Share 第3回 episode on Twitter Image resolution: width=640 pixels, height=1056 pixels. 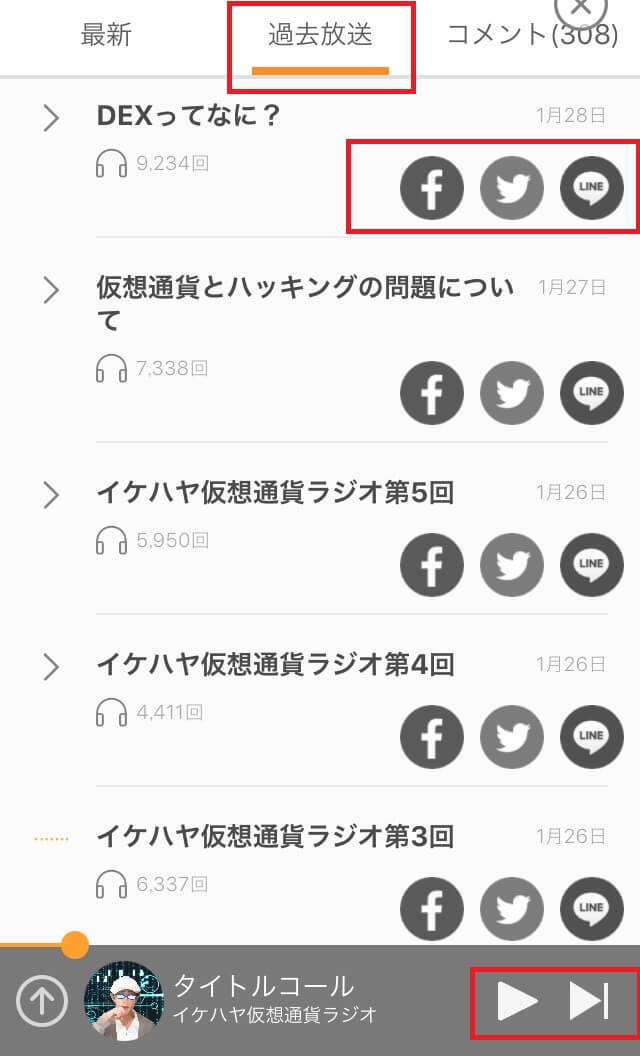[512, 909]
